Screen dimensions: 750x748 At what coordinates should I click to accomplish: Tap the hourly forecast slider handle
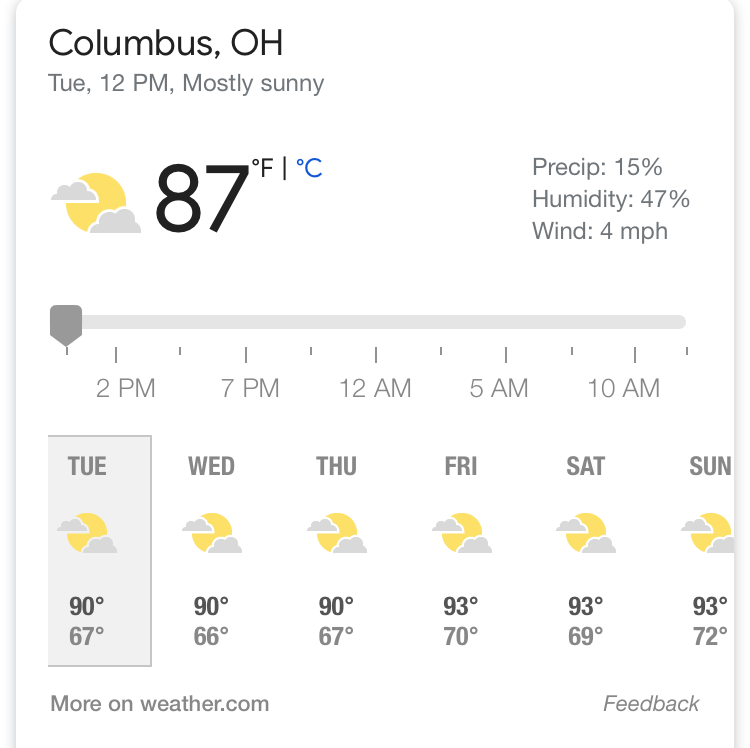[x=66, y=323]
